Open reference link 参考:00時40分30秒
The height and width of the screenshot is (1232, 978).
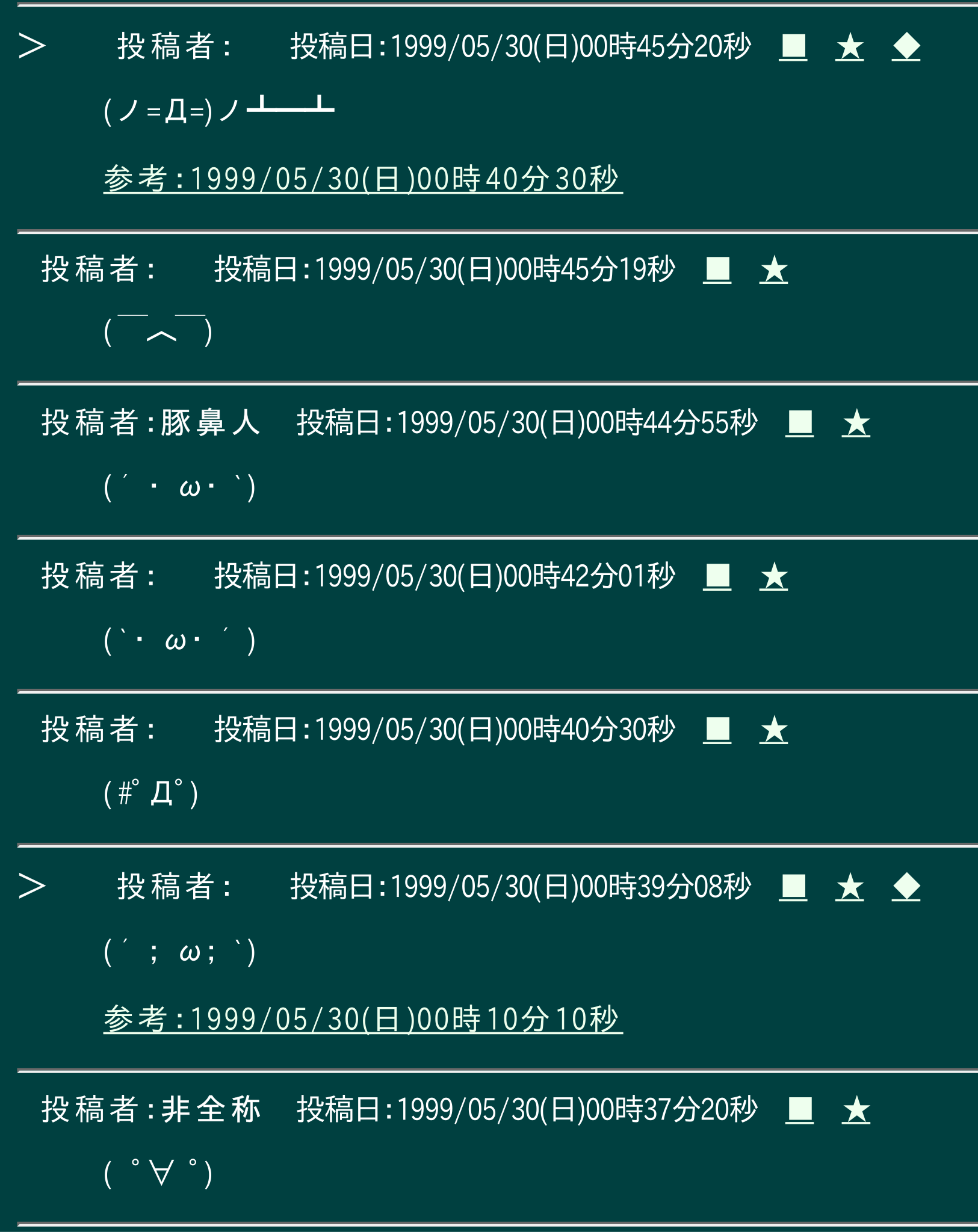pos(363,179)
